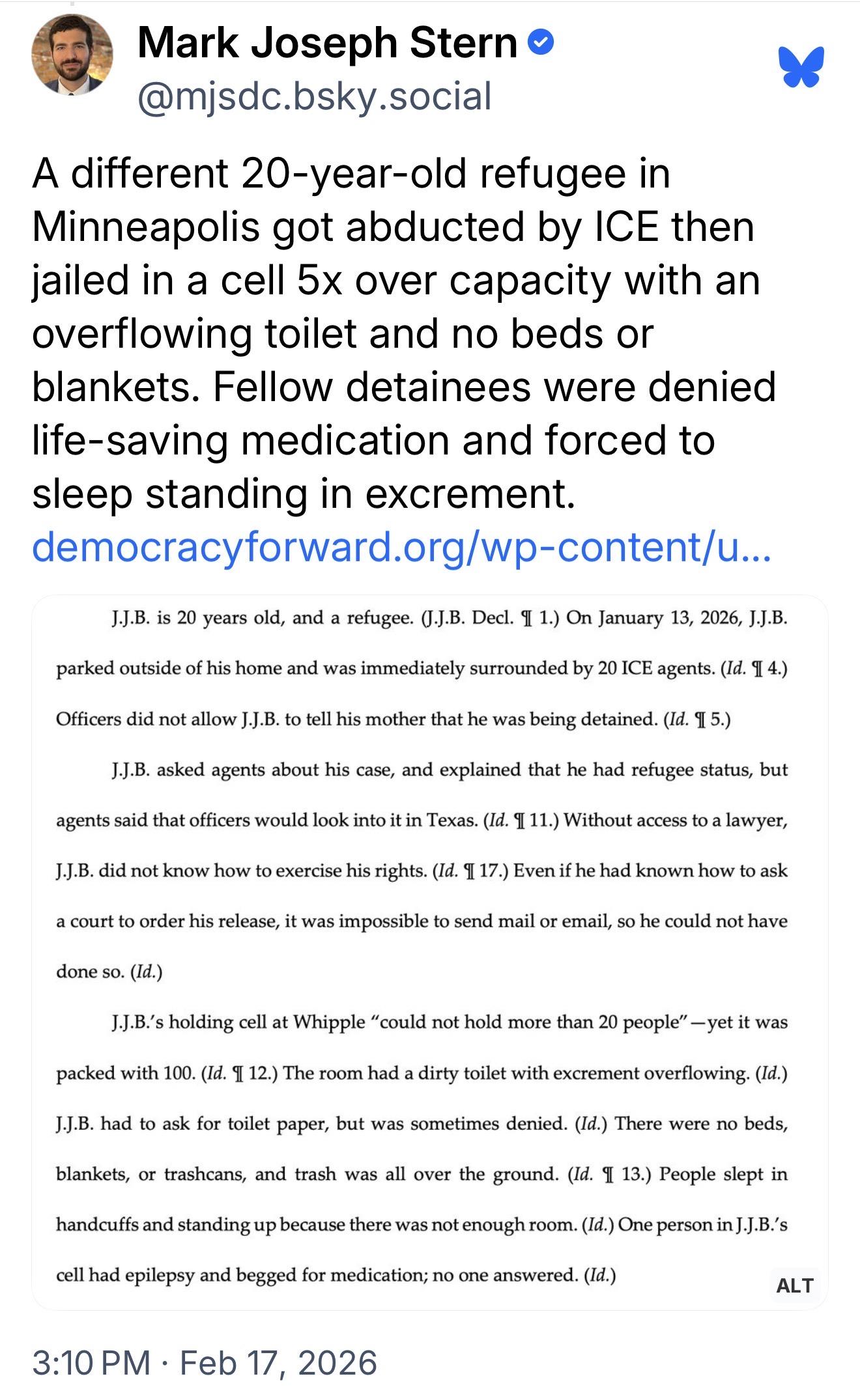Screen dimensions: 860x1400
Task: Open the post via Bluesky butterfly icon
Action: click(x=801, y=66)
